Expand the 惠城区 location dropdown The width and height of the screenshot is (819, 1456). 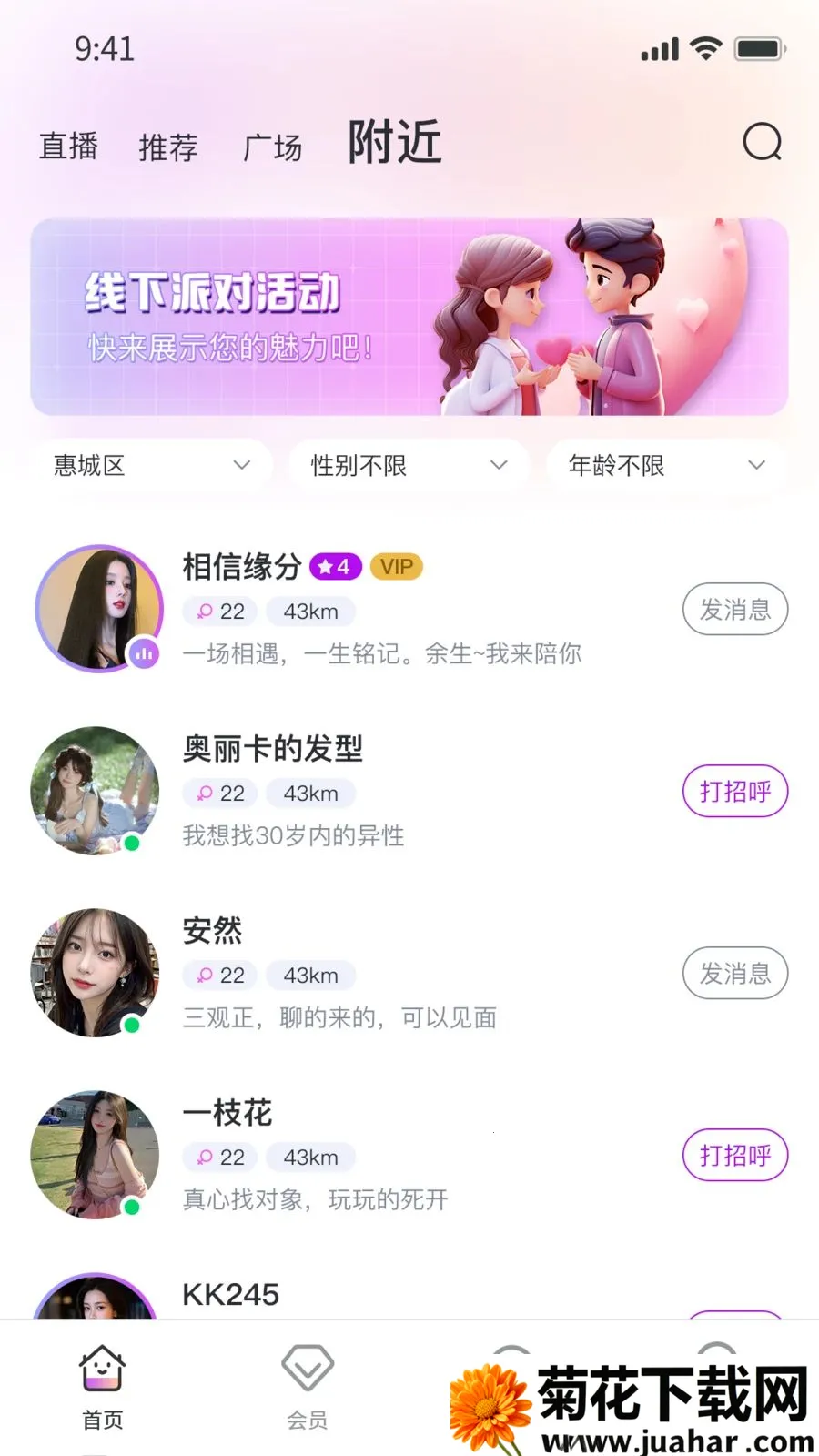tap(151, 465)
